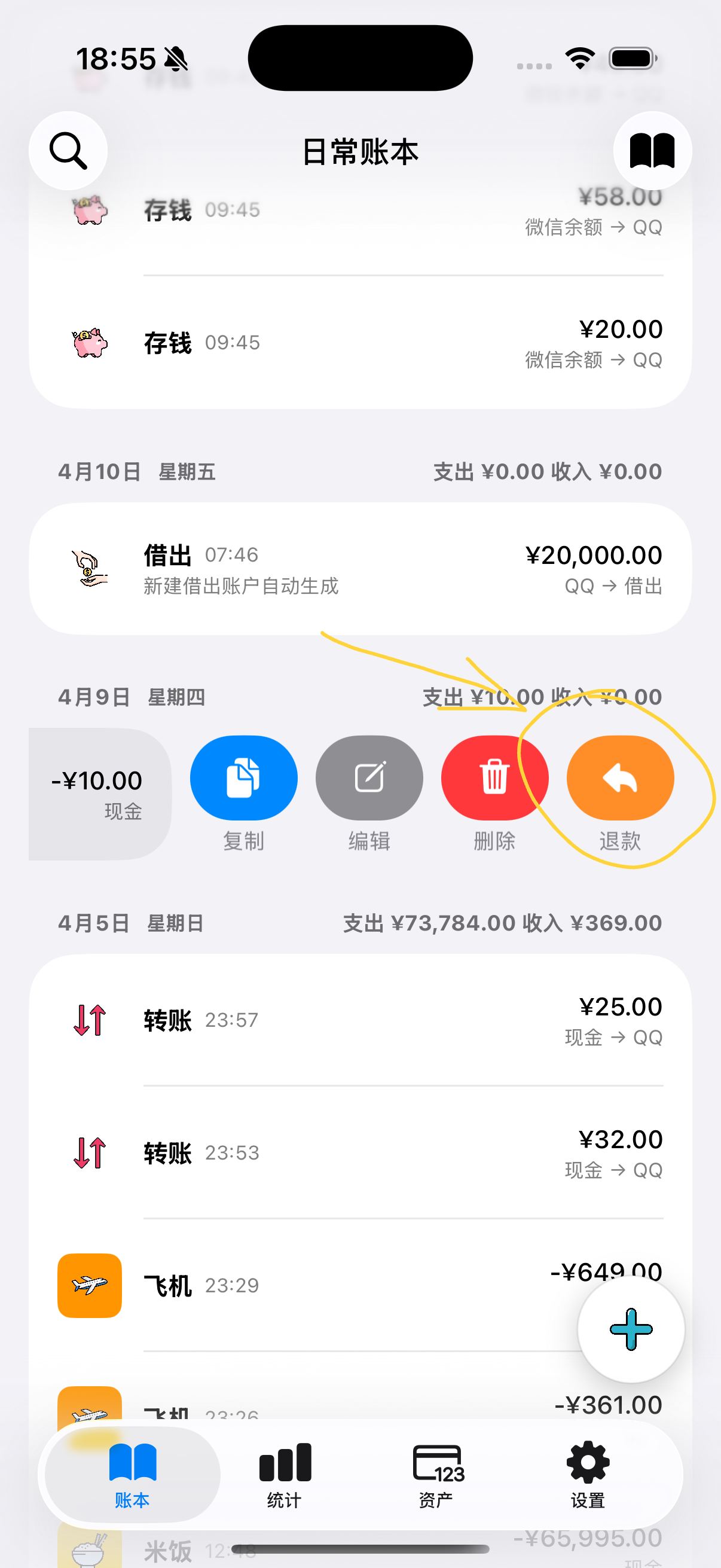Screen dimensions: 721x1568
Task: Open the 存钱 ¥20.00 record
Action: tap(360, 343)
